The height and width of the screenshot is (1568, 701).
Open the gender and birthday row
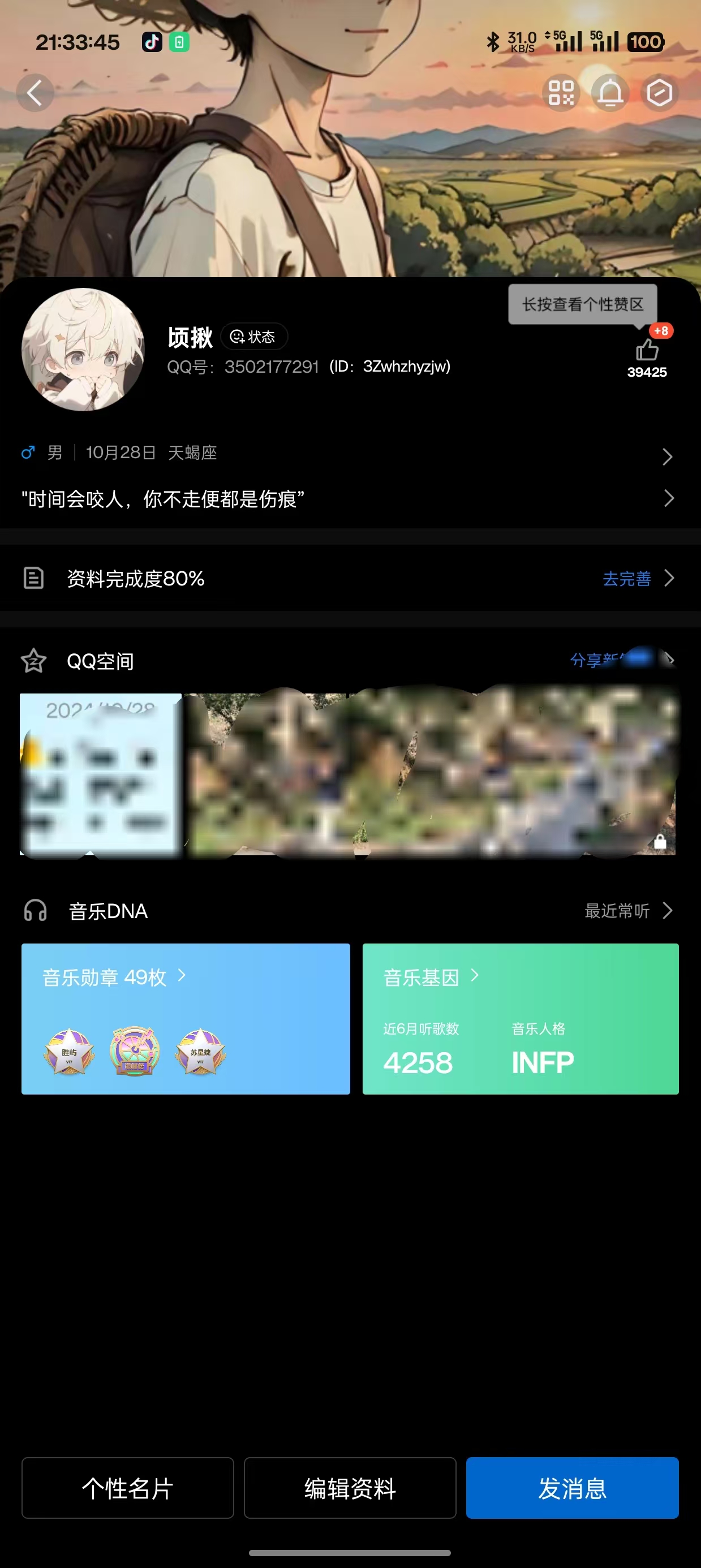[347, 454]
